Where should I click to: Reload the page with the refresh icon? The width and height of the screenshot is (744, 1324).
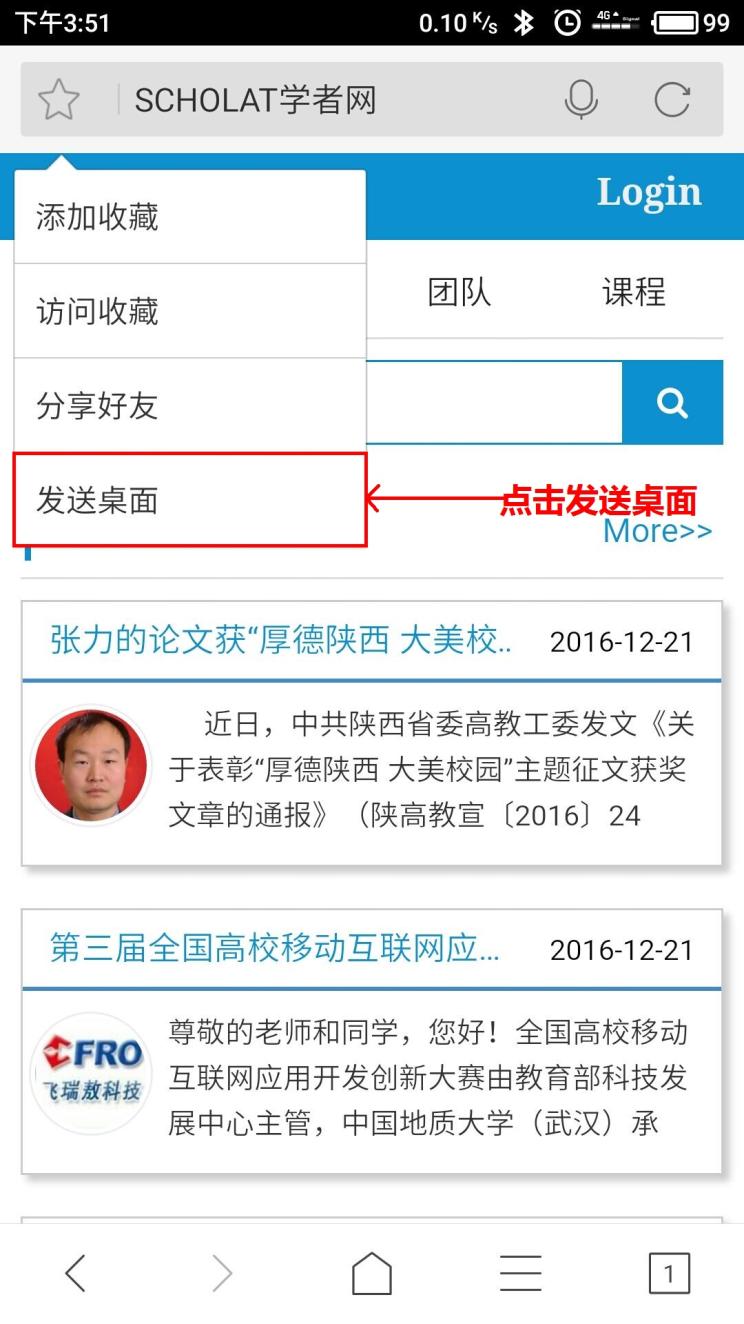[x=672, y=100]
